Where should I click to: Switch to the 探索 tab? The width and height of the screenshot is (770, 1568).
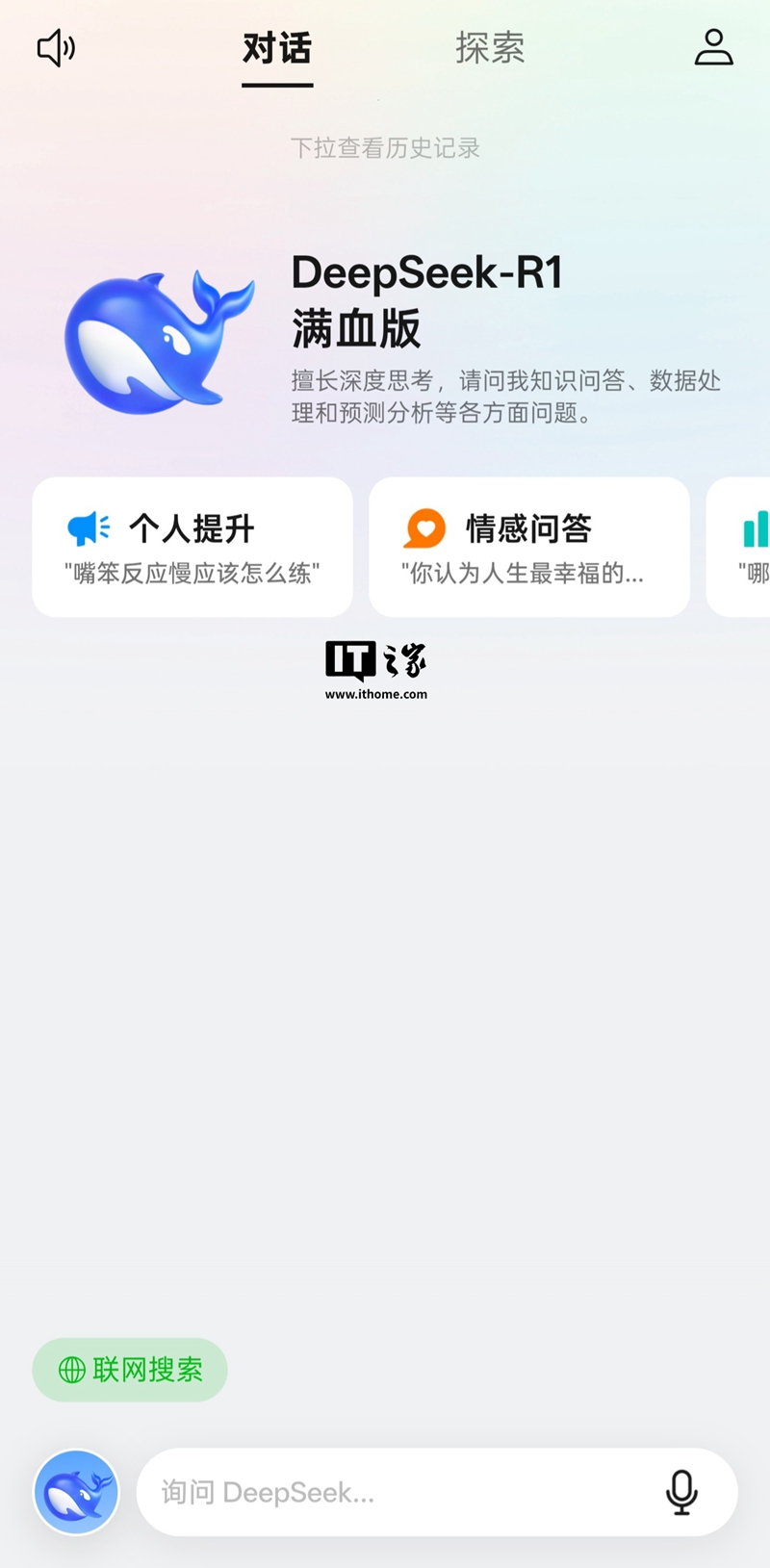click(x=490, y=48)
